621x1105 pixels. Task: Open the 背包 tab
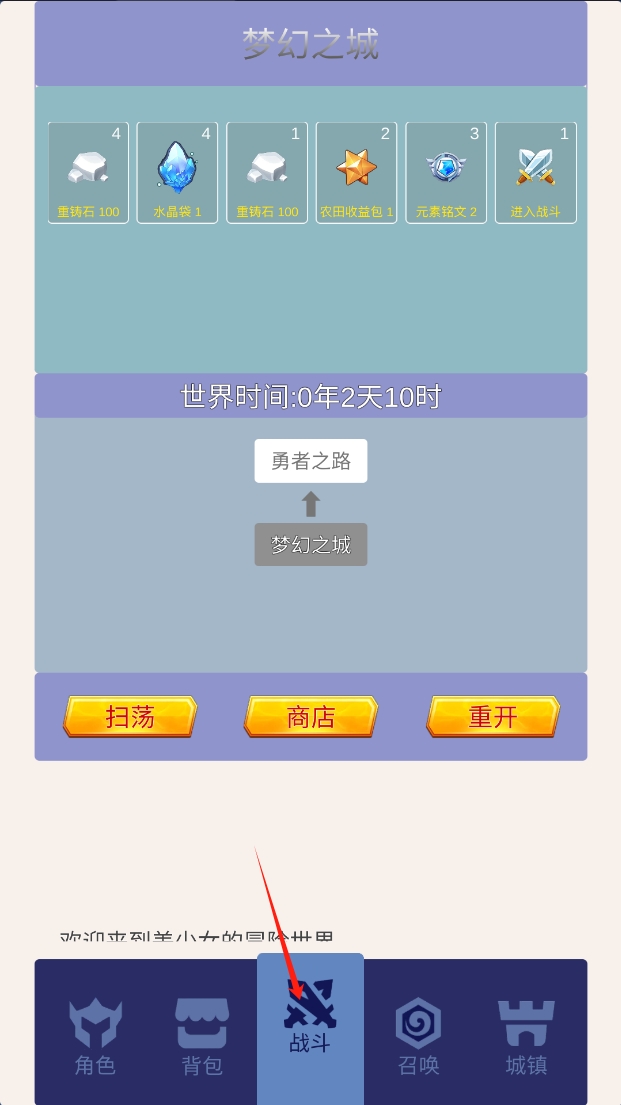pos(202,1037)
